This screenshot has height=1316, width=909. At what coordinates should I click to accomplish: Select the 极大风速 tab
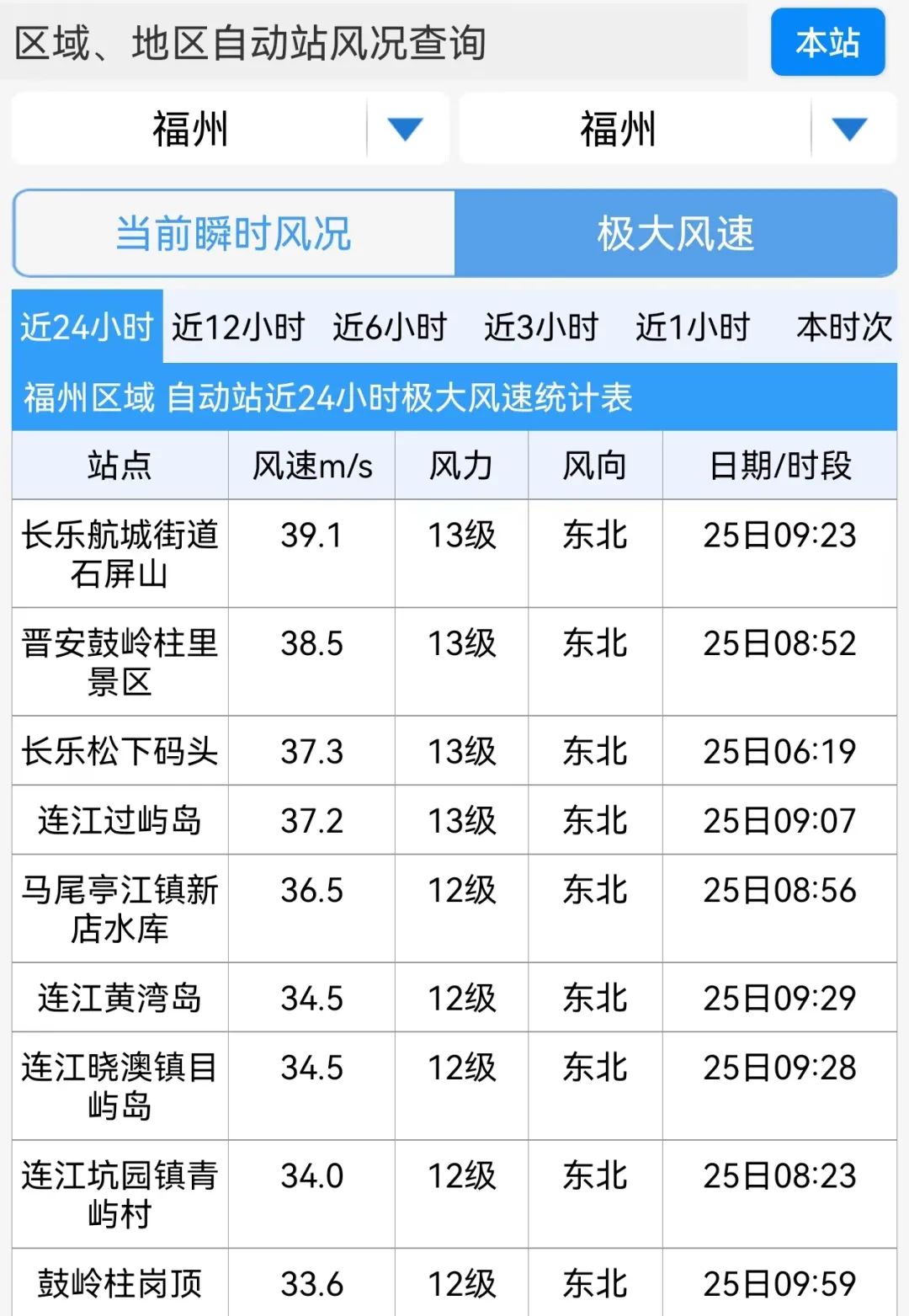pyautogui.click(x=675, y=233)
